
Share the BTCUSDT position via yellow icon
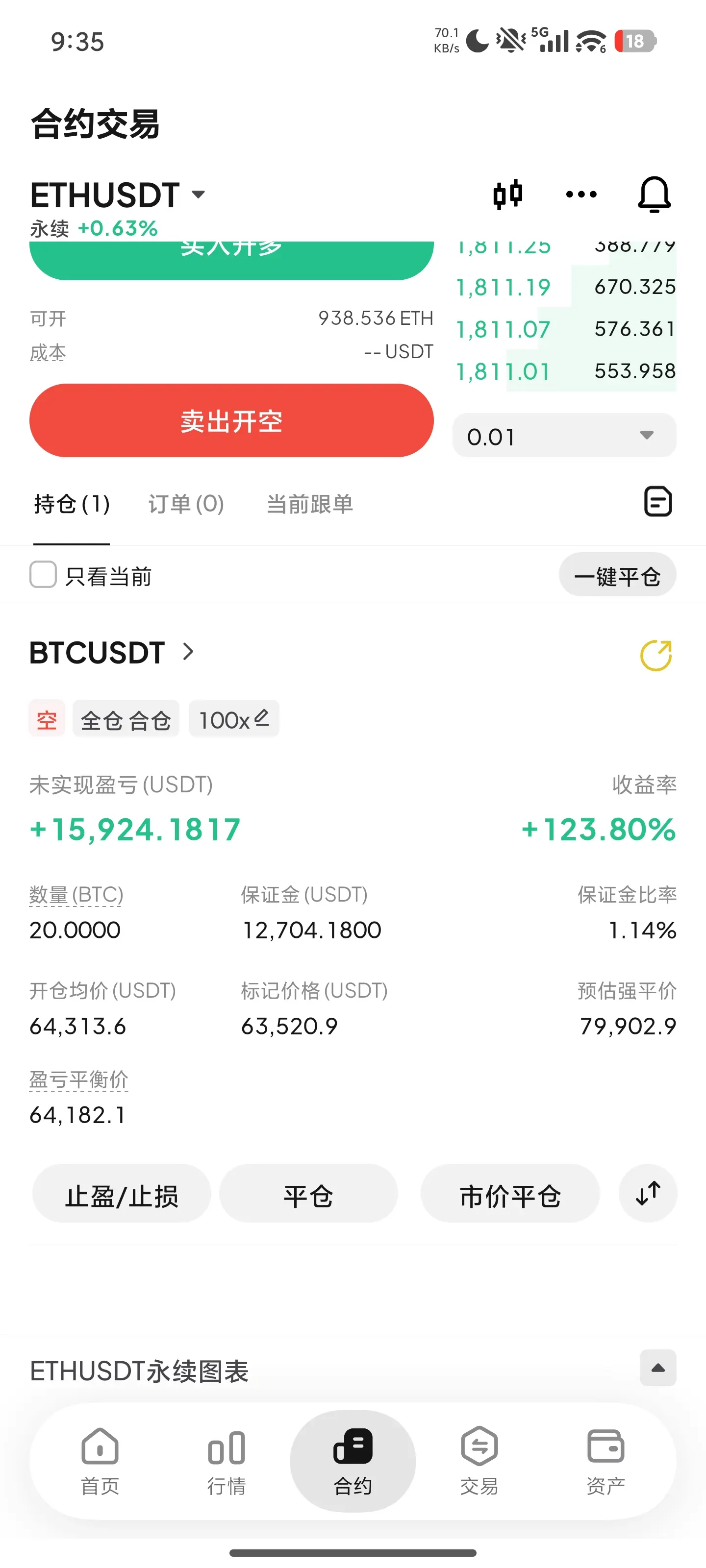pos(656,656)
